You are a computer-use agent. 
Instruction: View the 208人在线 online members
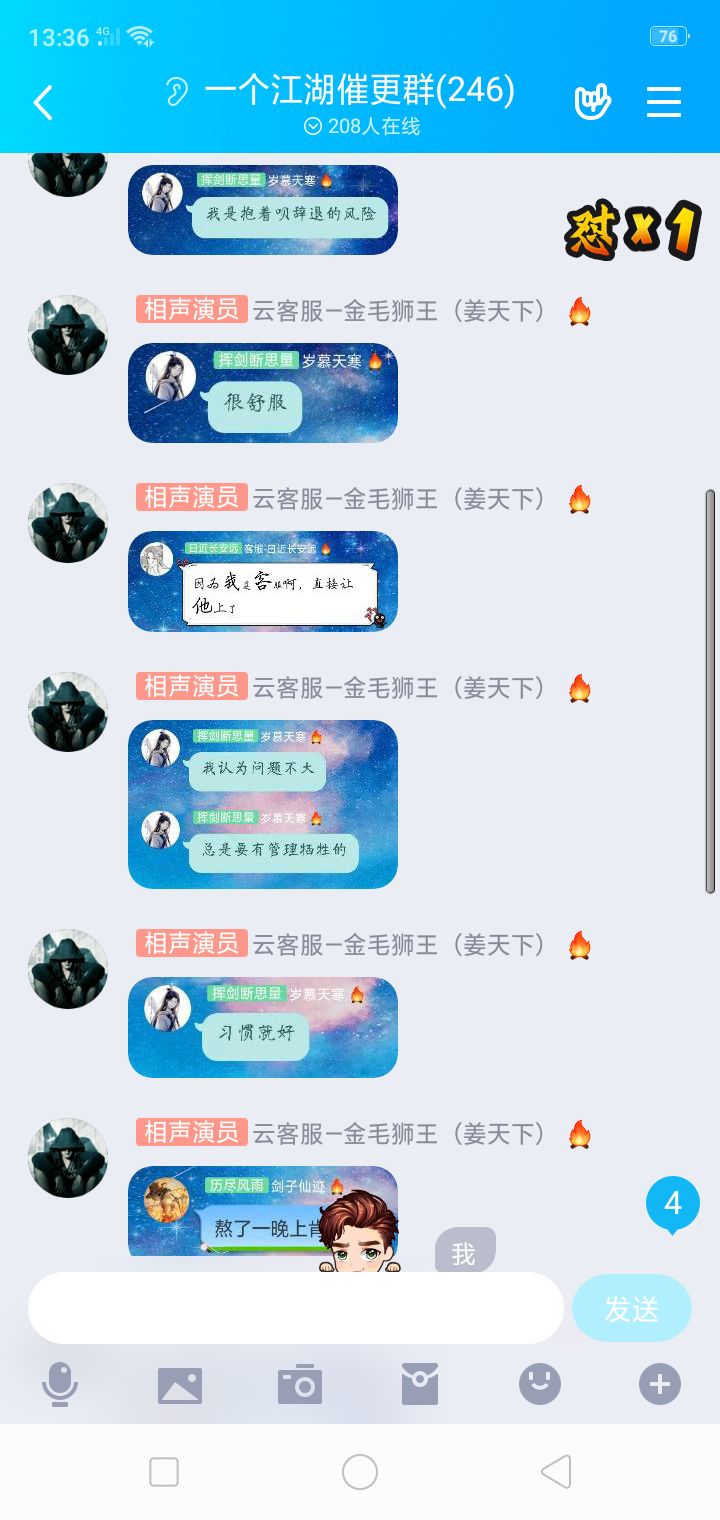click(362, 126)
